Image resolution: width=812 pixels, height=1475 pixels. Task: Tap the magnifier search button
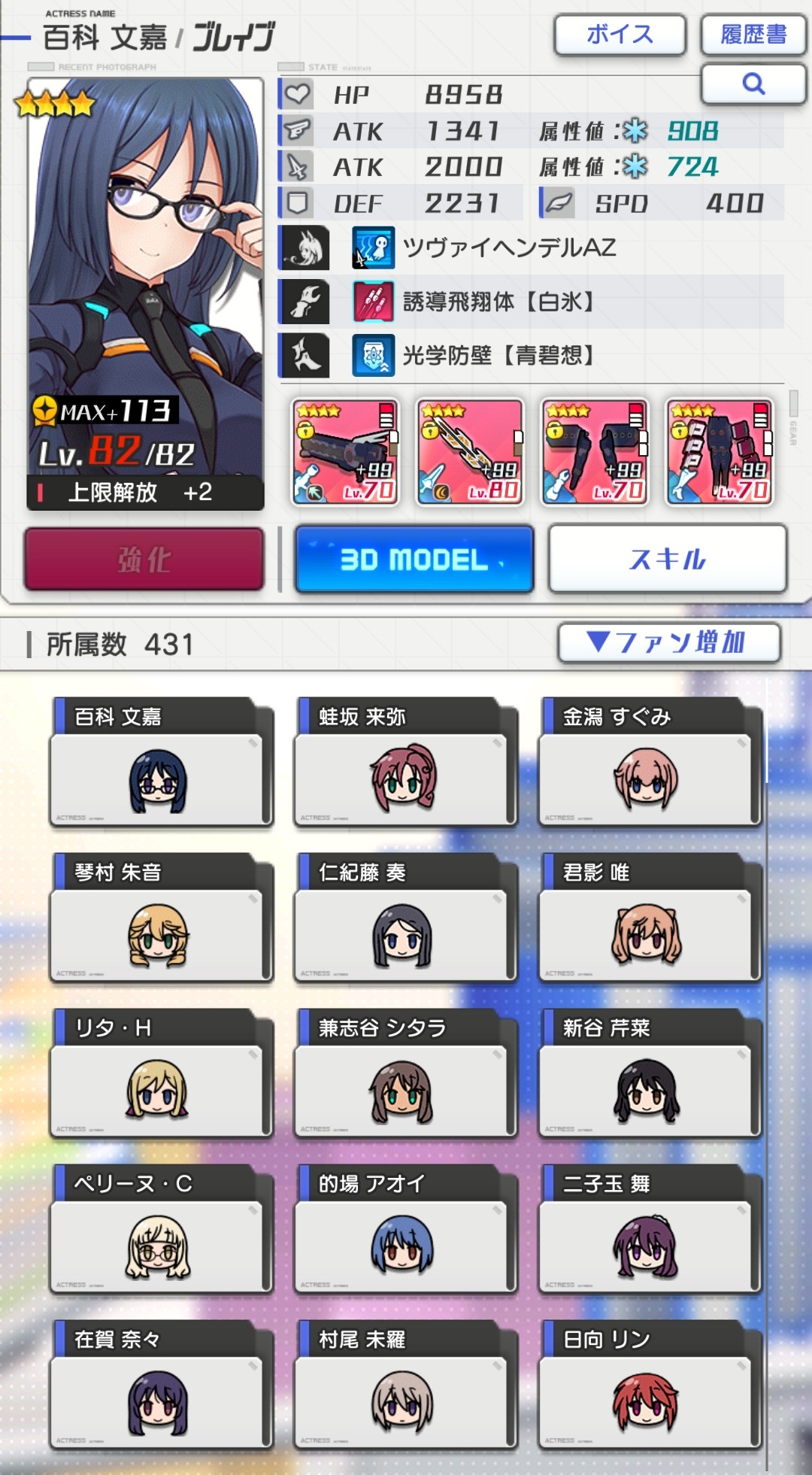[753, 83]
